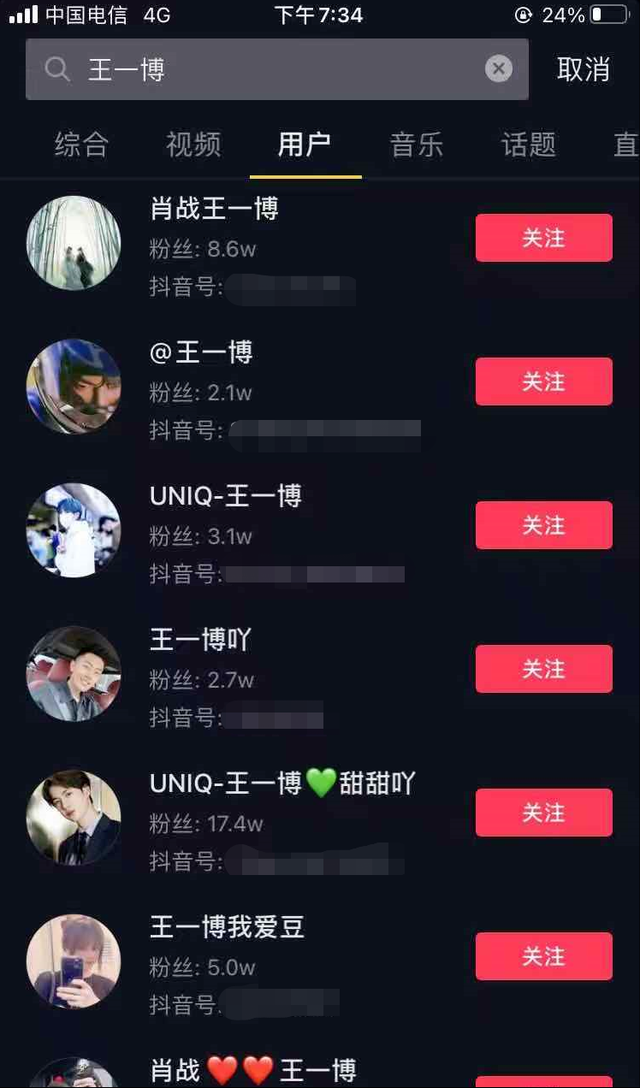This screenshot has width=640, height=1088.
Task: Tap 取消 to cancel search
Action: (583, 69)
